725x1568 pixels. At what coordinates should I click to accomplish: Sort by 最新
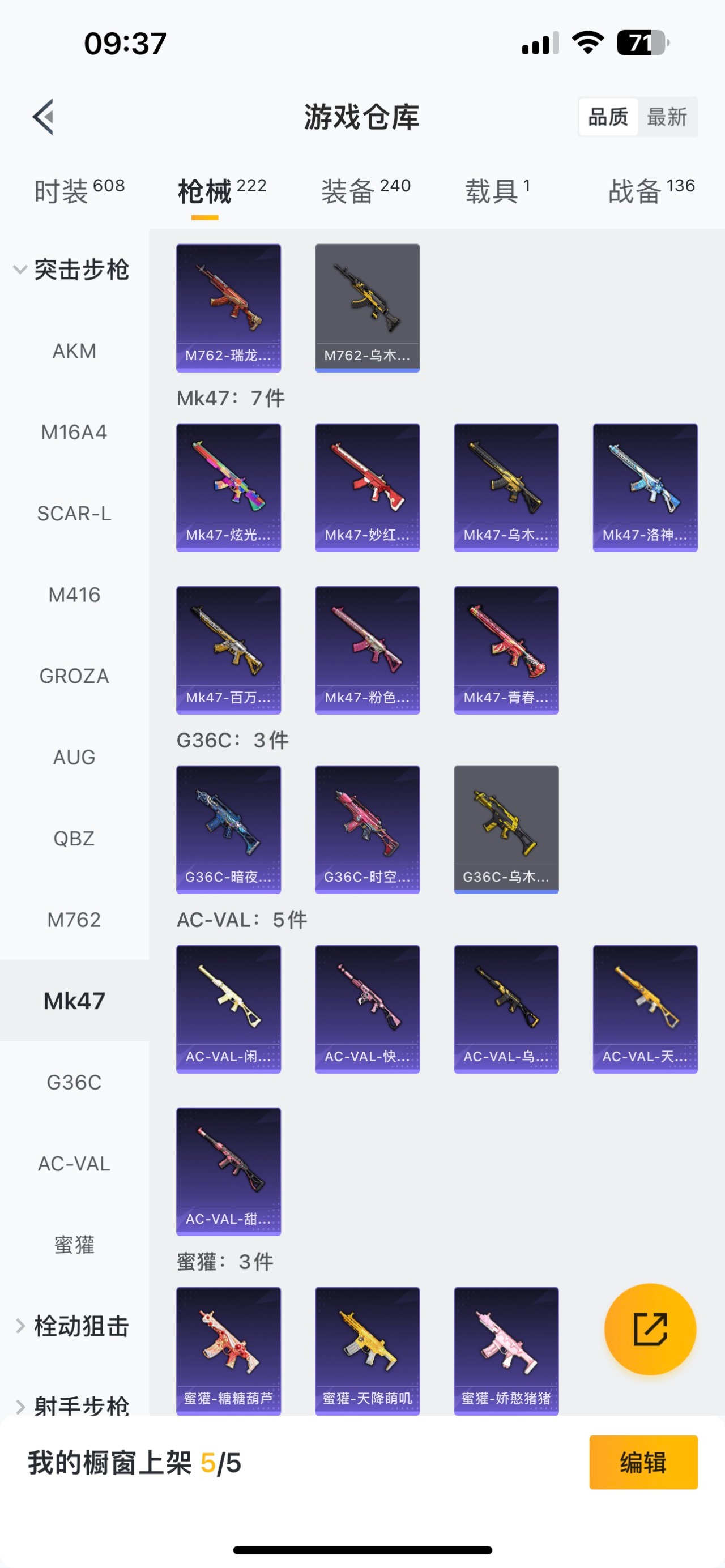coord(667,117)
